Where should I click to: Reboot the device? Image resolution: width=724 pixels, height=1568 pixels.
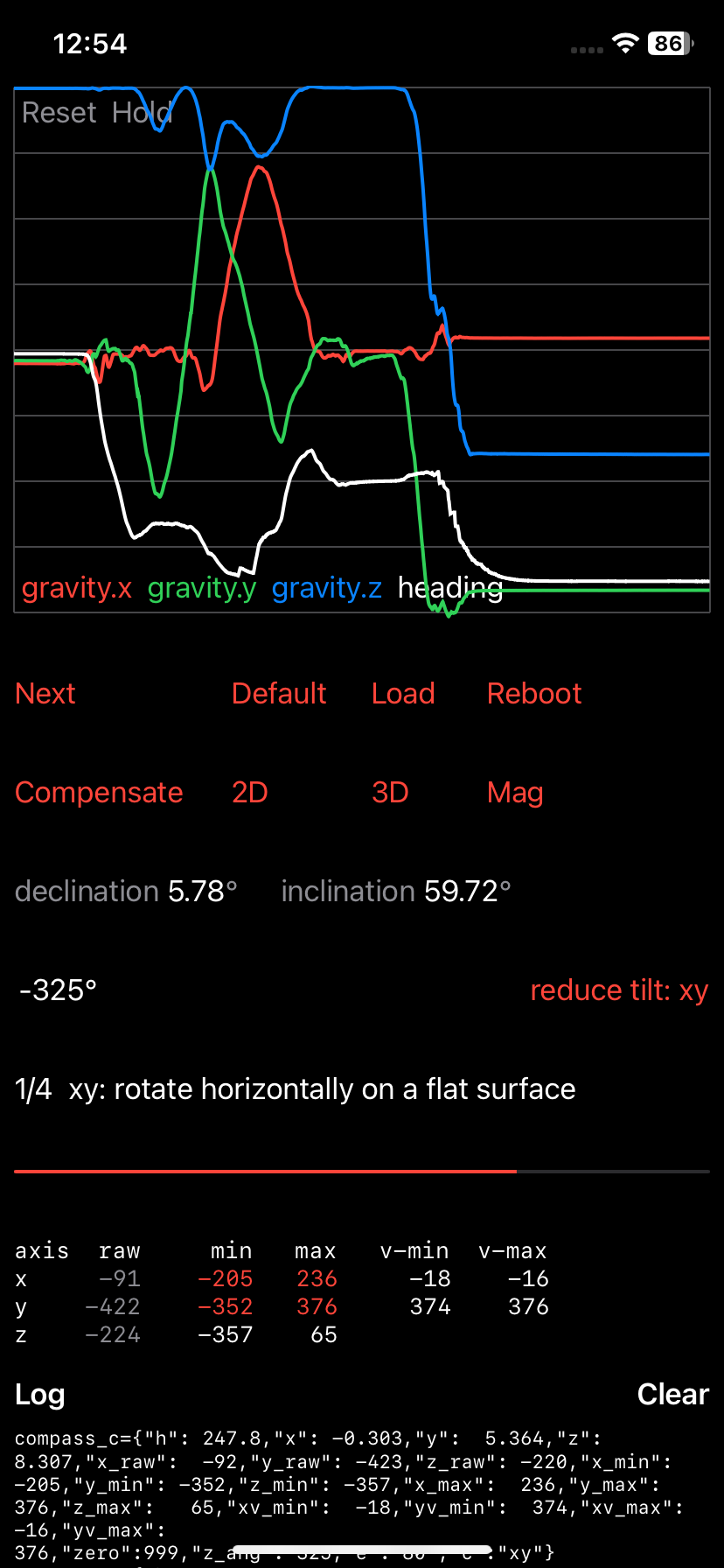(x=534, y=694)
